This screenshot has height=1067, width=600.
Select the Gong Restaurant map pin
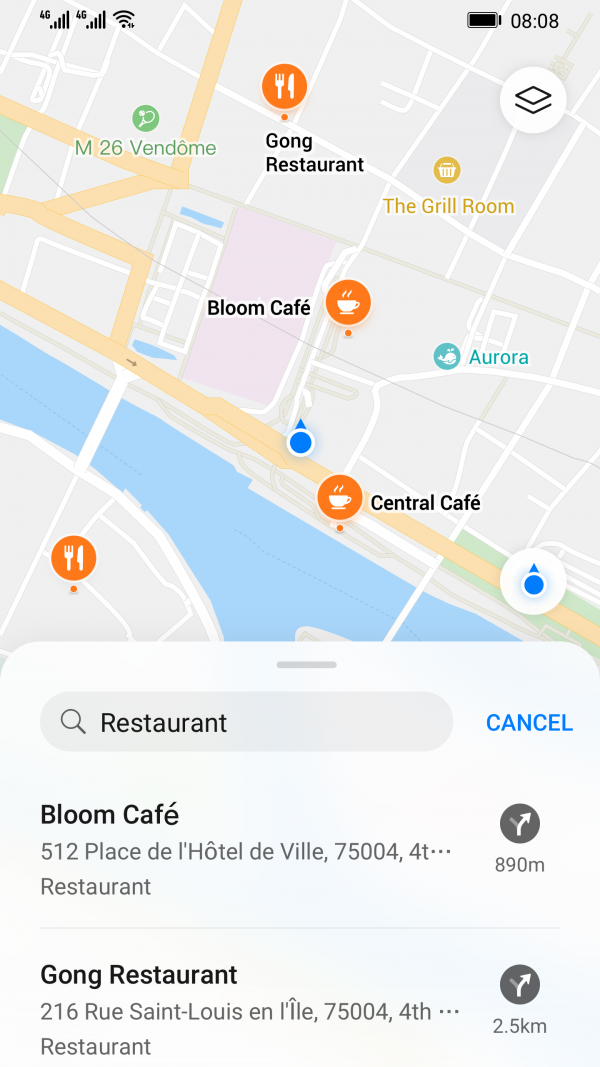284,87
